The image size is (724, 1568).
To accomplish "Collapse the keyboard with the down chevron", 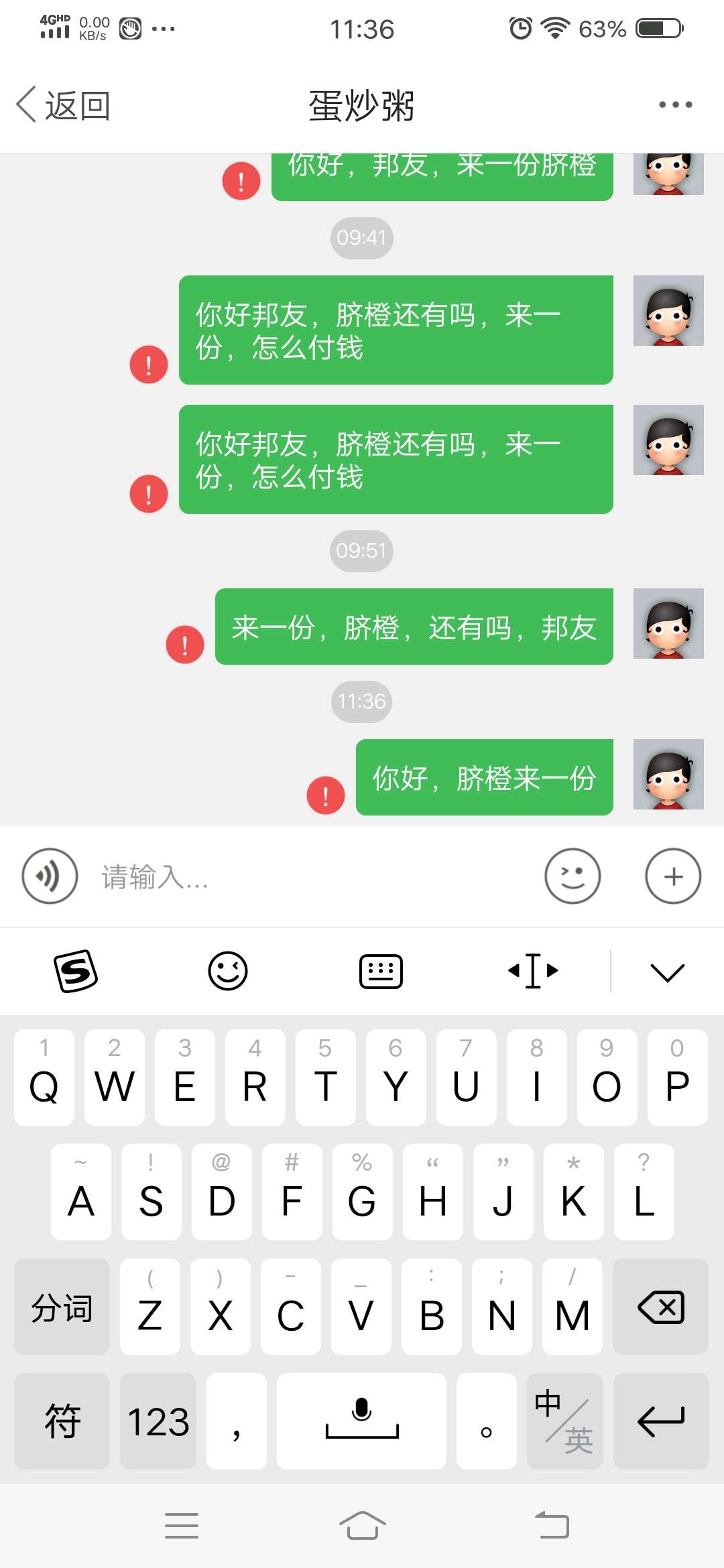I will [x=668, y=972].
